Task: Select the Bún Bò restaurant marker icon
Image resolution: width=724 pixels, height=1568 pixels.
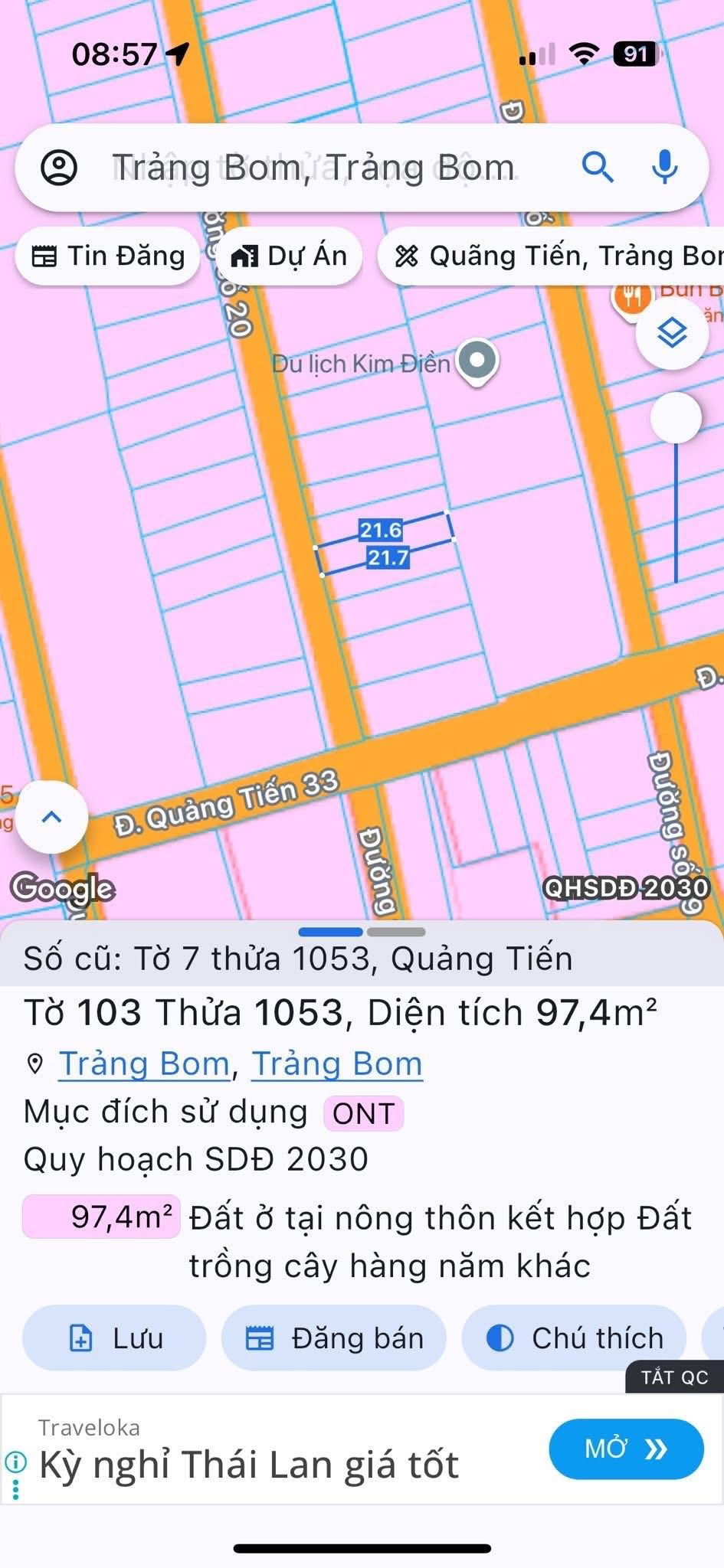Action: point(633,297)
